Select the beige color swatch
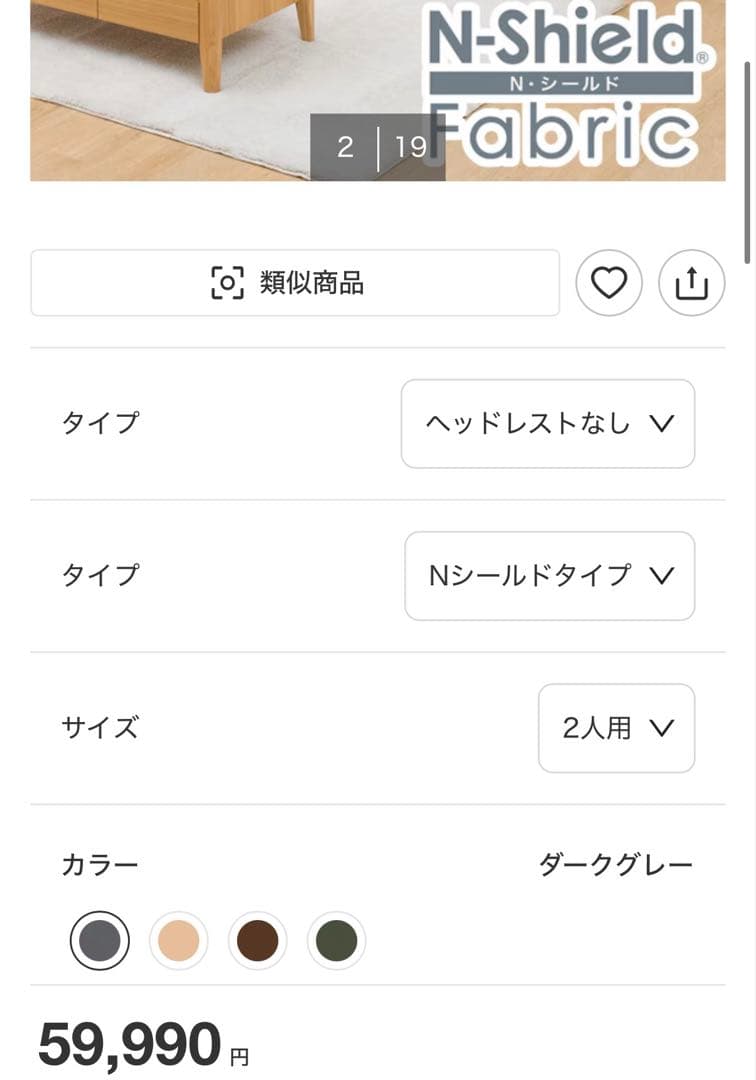This screenshot has height=1080, width=756. (x=178, y=940)
